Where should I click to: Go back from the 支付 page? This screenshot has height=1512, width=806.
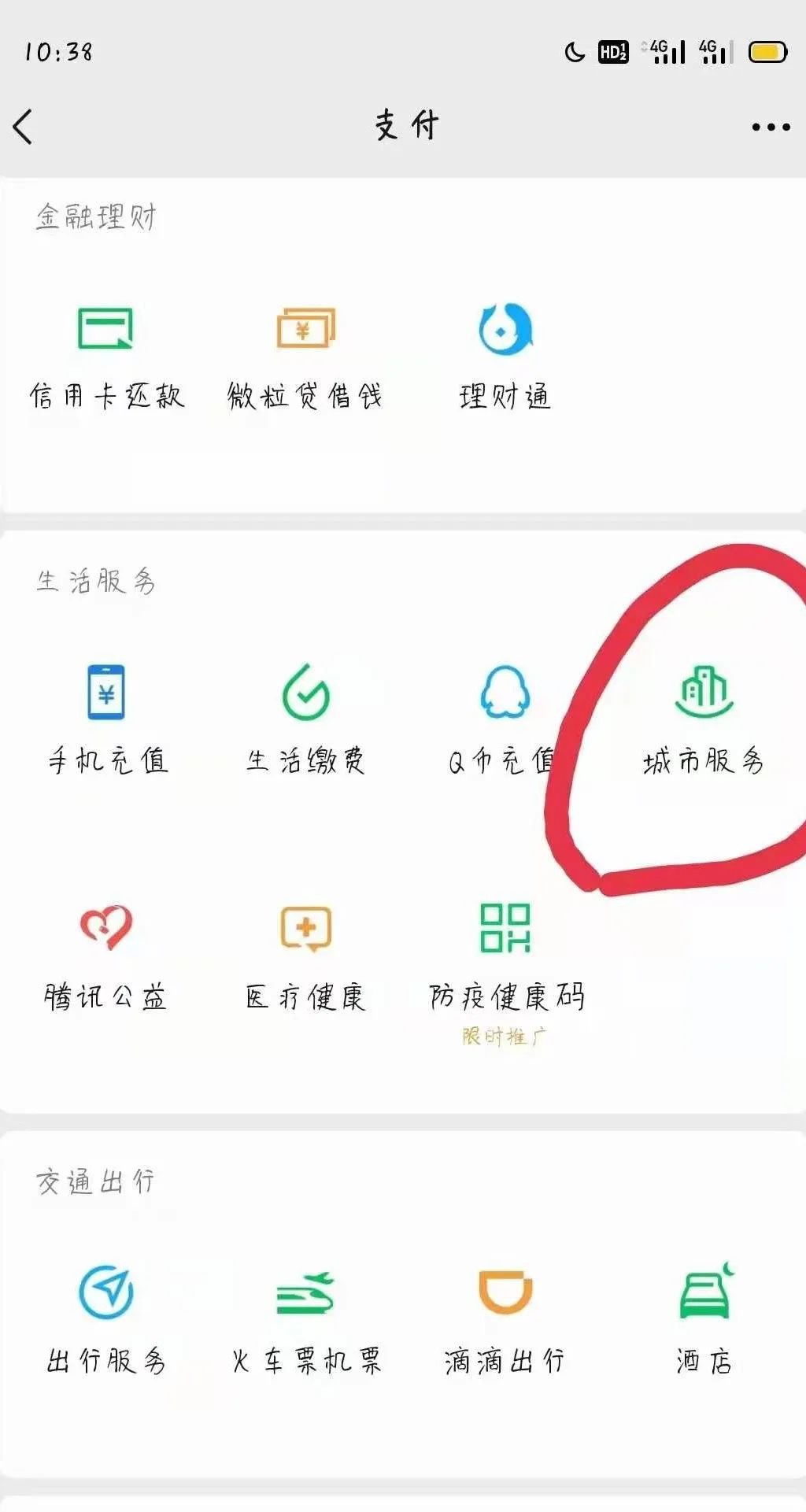pyautogui.click(x=24, y=127)
